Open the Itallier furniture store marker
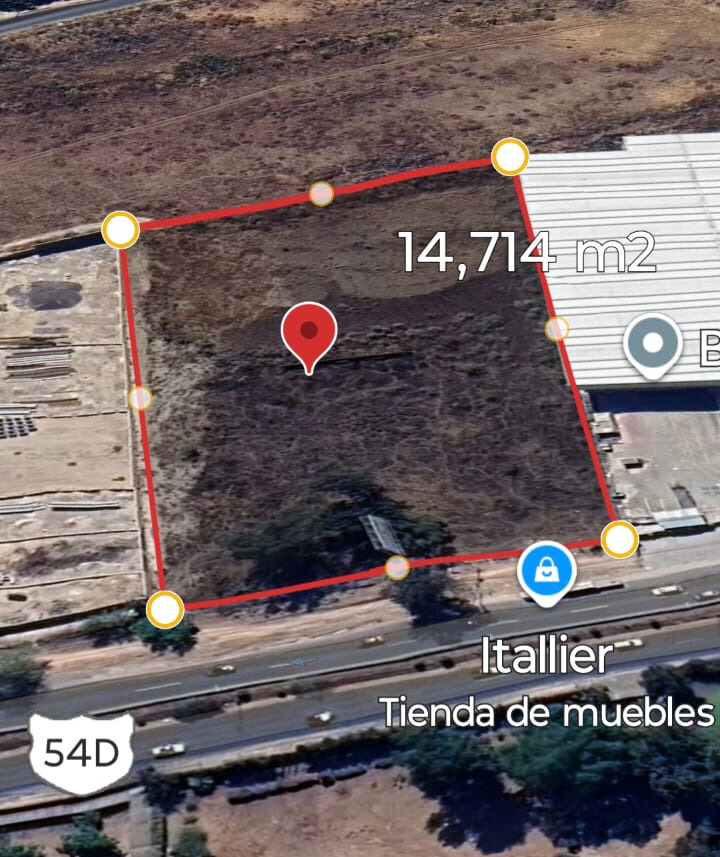The height and width of the screenshot is (857, 720). tap(546, 572)
